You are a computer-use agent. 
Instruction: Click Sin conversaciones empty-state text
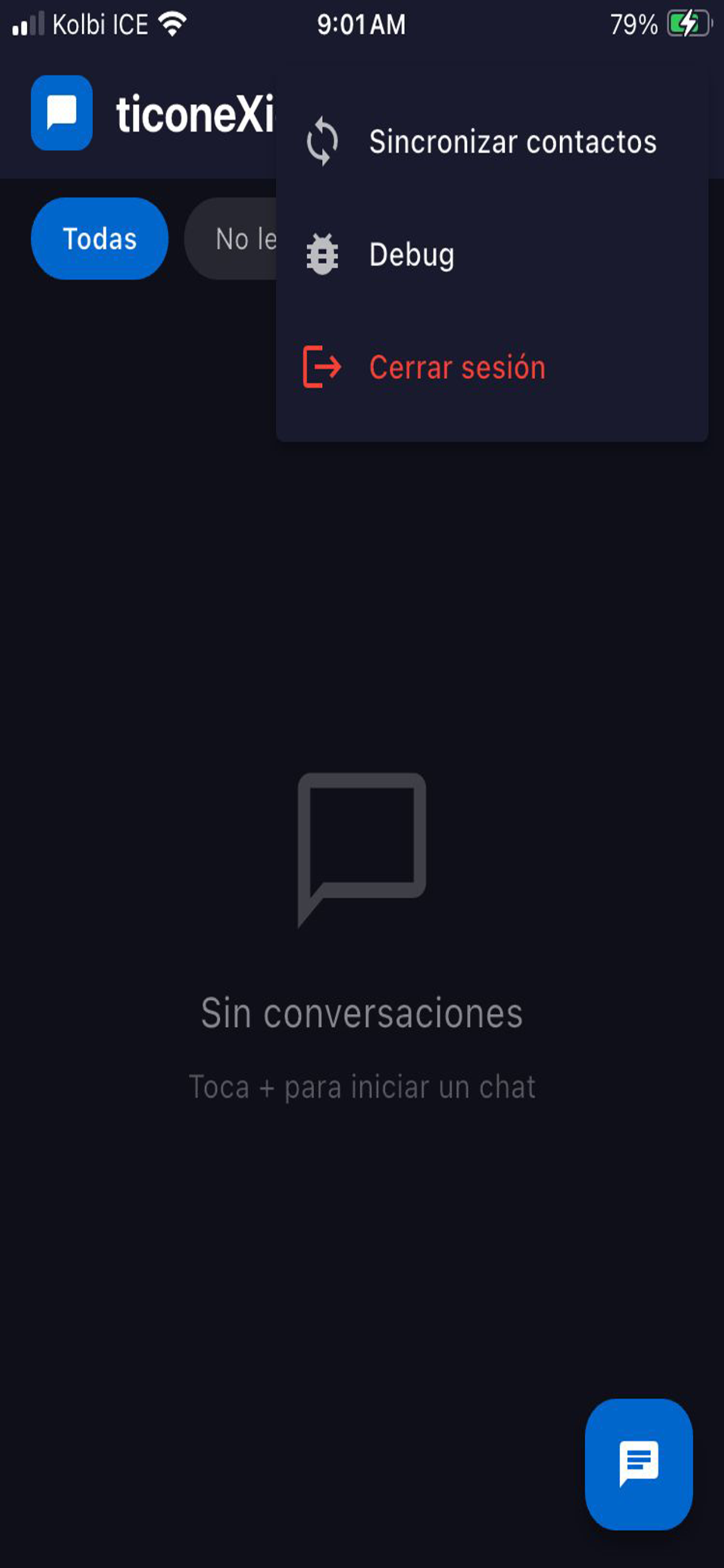362,1011
